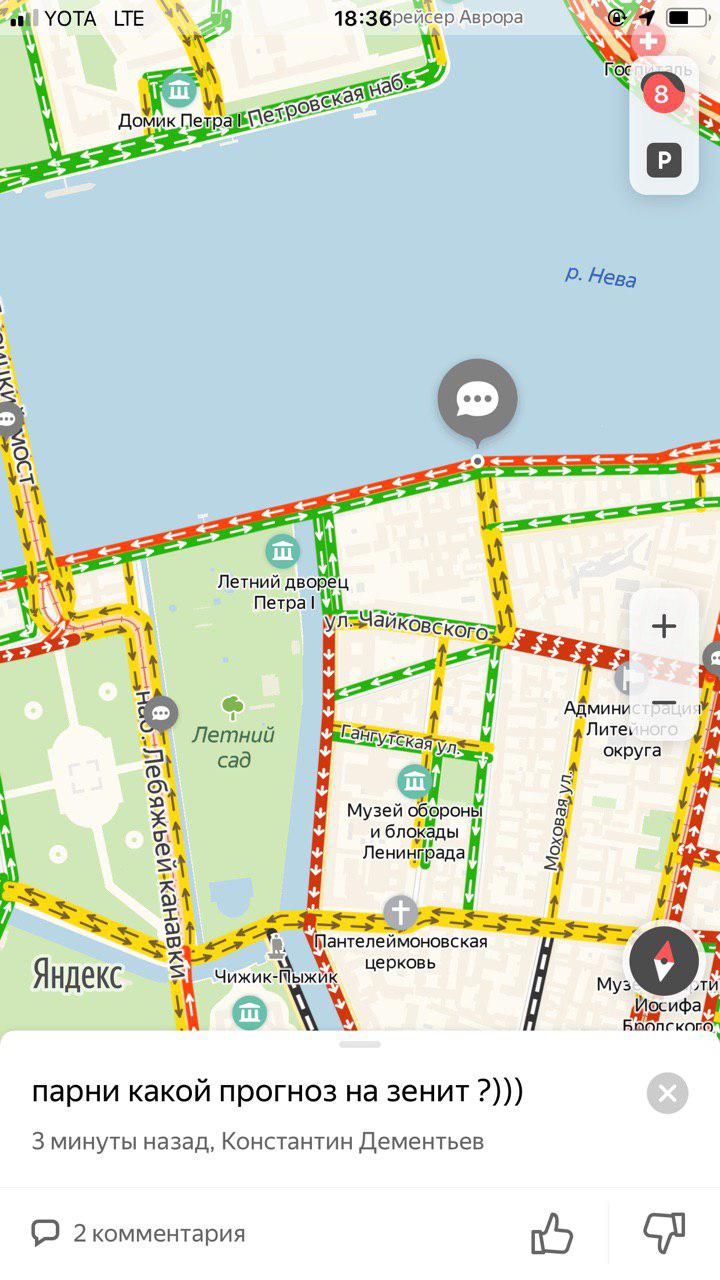Image resolution: width=720 pixels, height=1280 pixels.
Task: Select the Летний дворец Петра I marker
Action: 283,551
